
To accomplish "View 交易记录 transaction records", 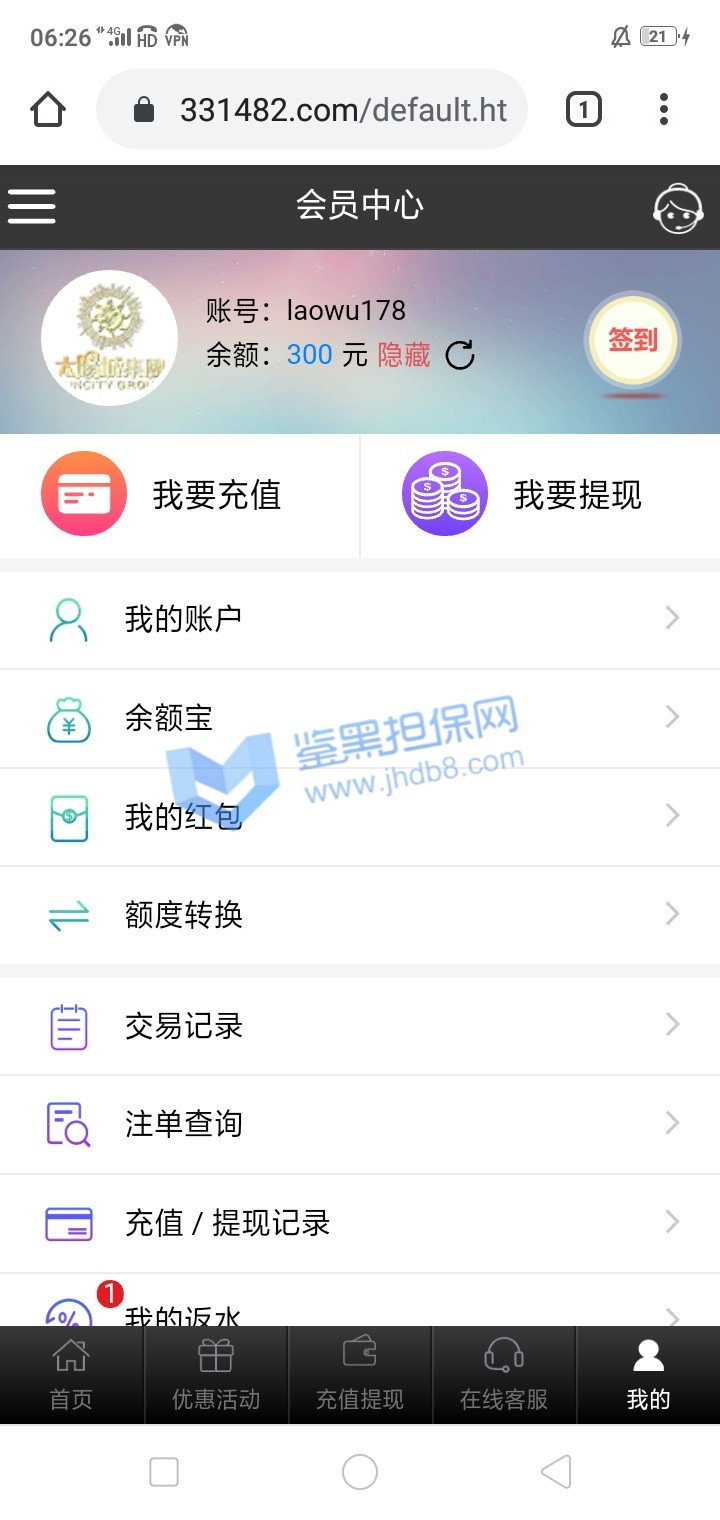I will click(360, 1026).
